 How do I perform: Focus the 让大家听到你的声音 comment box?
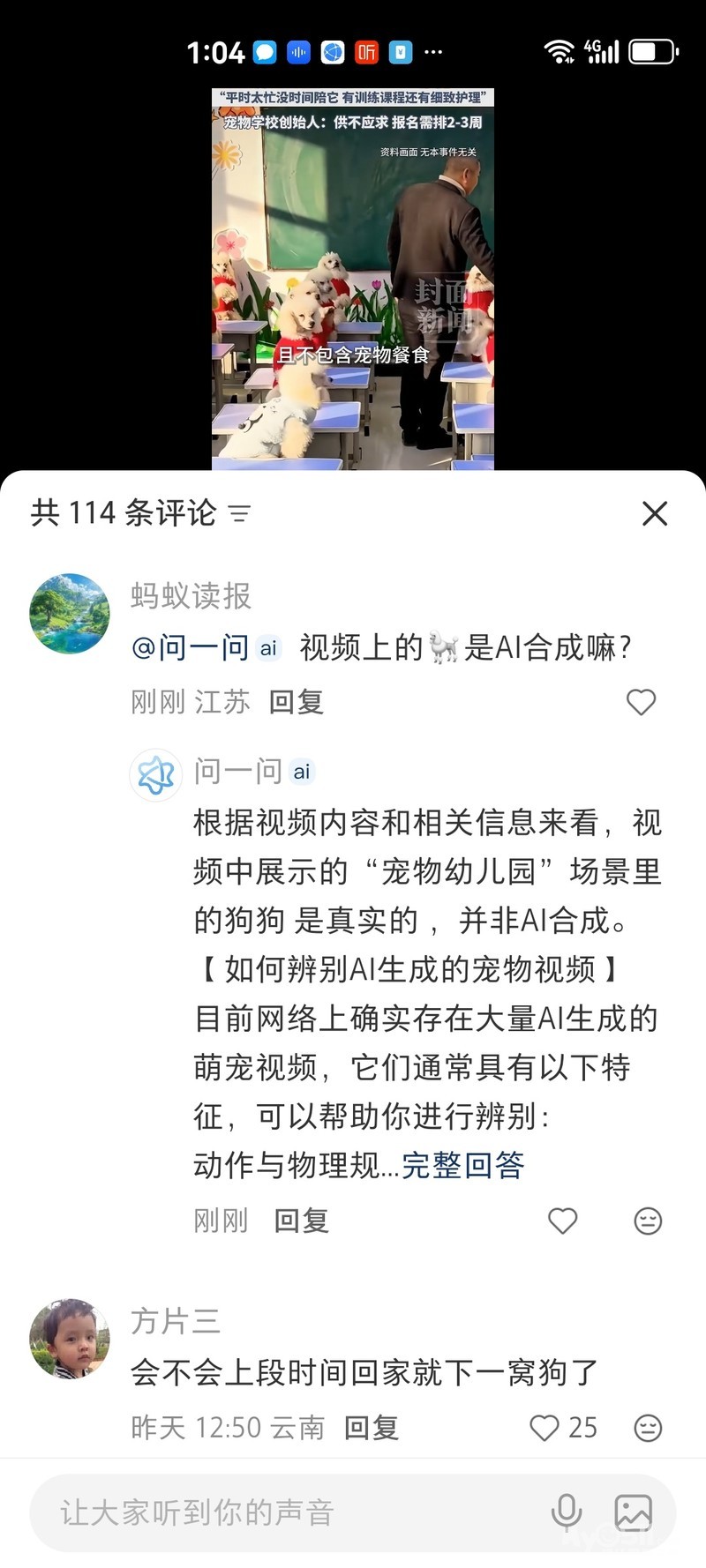[x=282, y=1512]
